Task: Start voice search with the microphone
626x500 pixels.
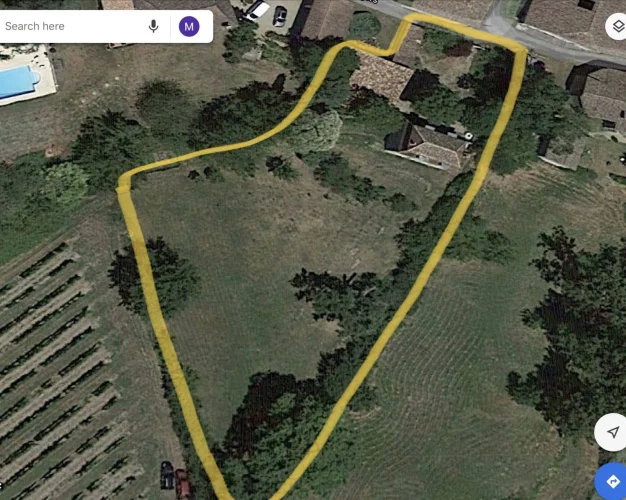Action: tap(154, 26)
